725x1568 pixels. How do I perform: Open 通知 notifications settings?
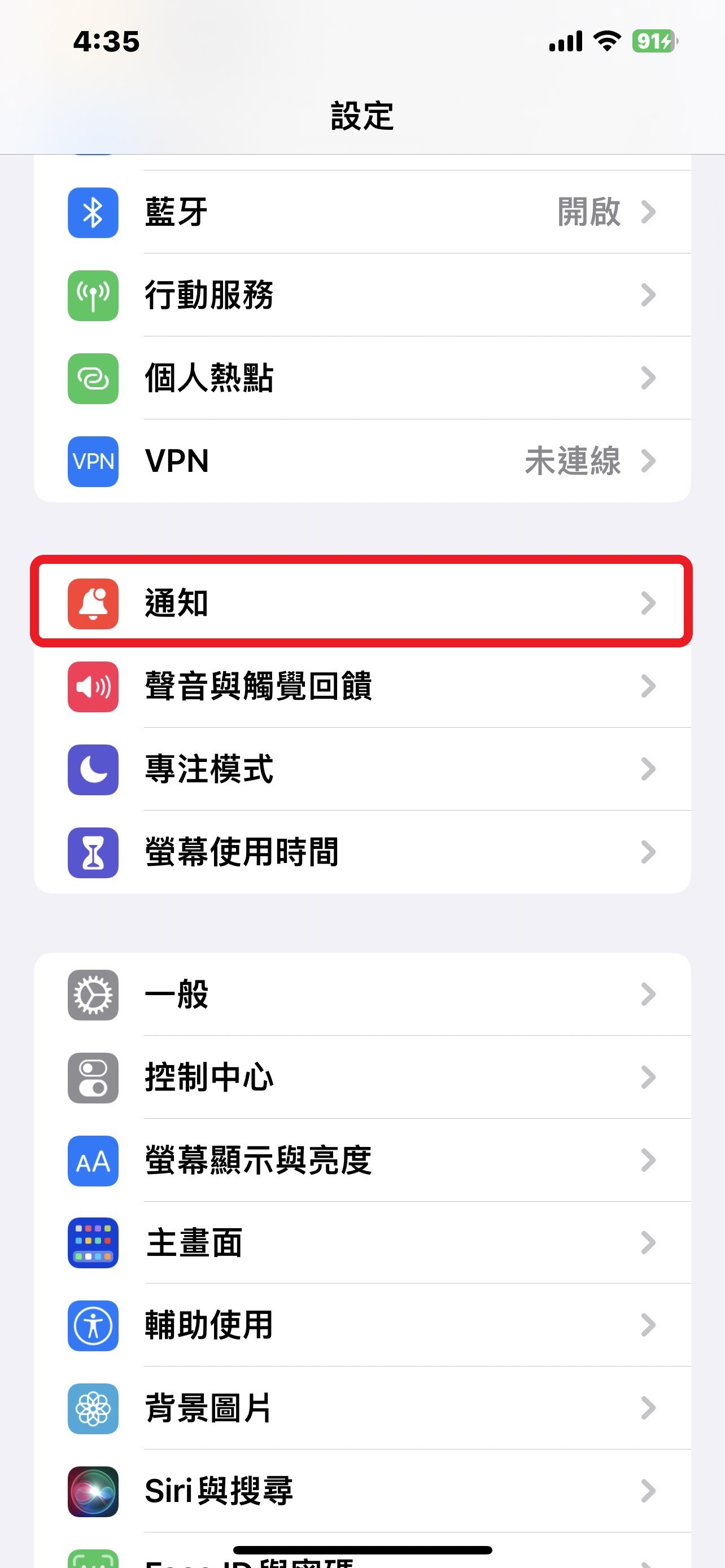click(x=361, y=603)
